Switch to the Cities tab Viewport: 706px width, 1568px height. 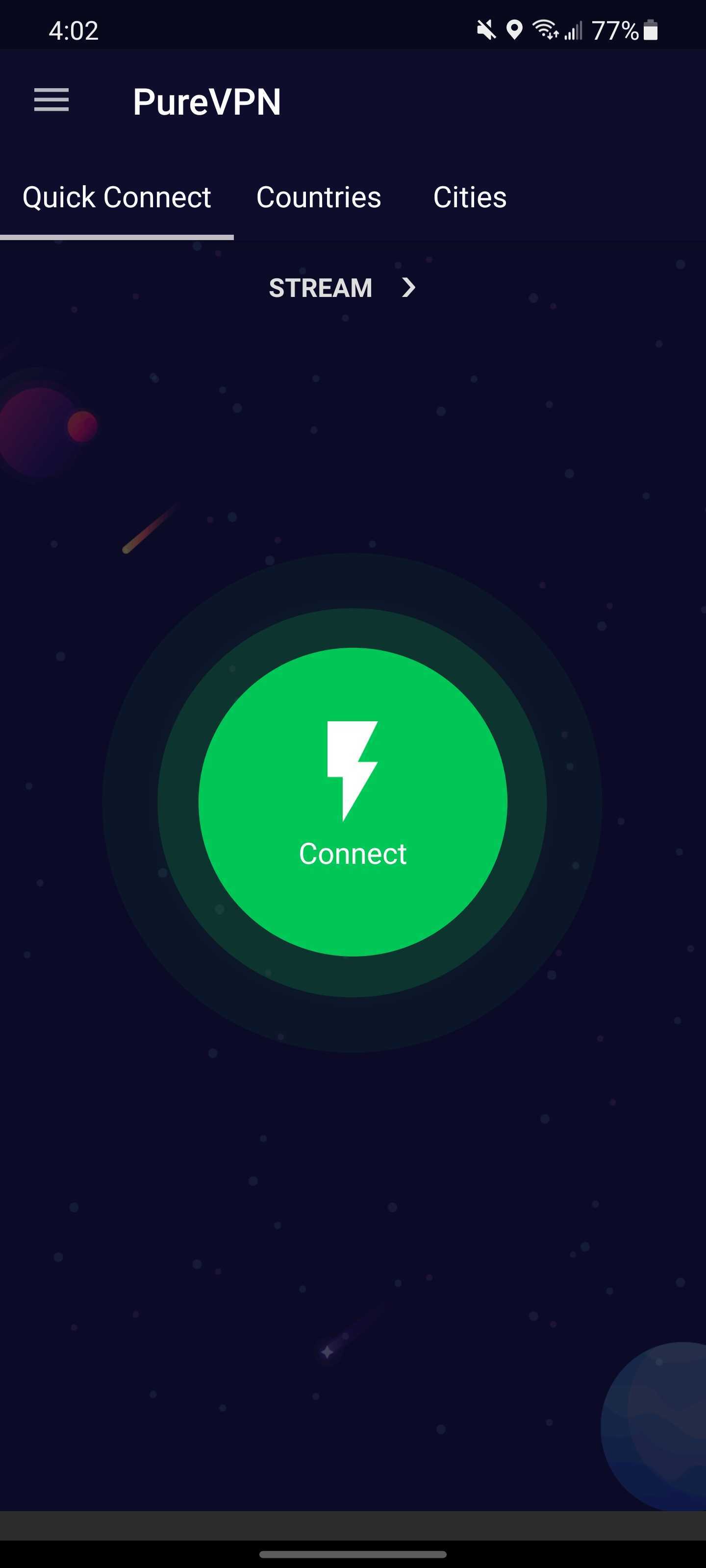click(x=470, y=197)
